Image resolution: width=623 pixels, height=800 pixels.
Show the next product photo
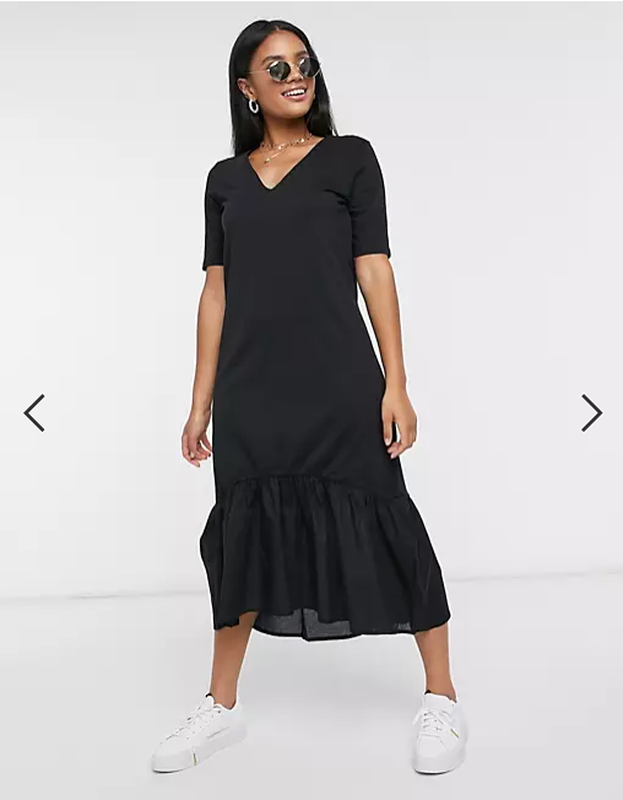click(592, 412)
